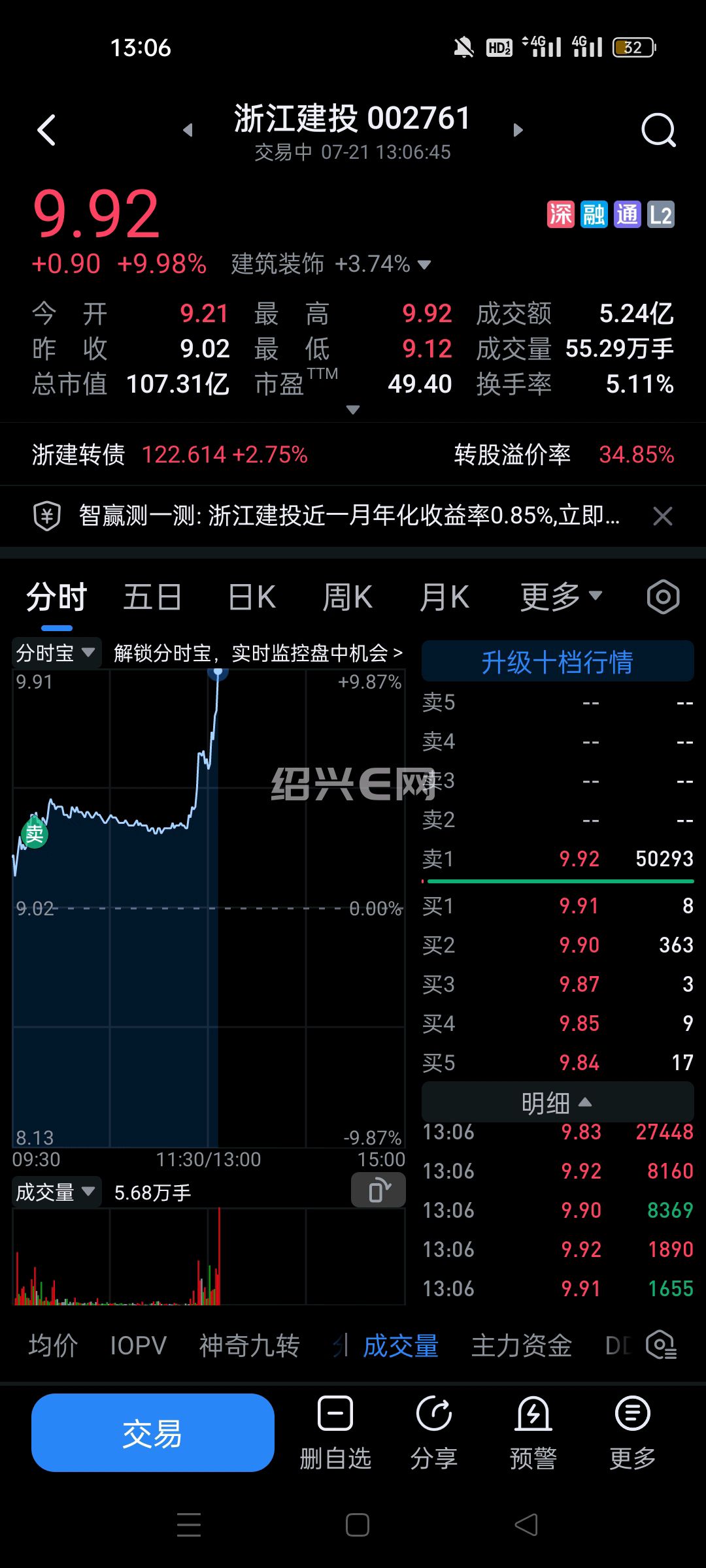
Task: Open chart settings hexagon icon
Action: (663, 596)
